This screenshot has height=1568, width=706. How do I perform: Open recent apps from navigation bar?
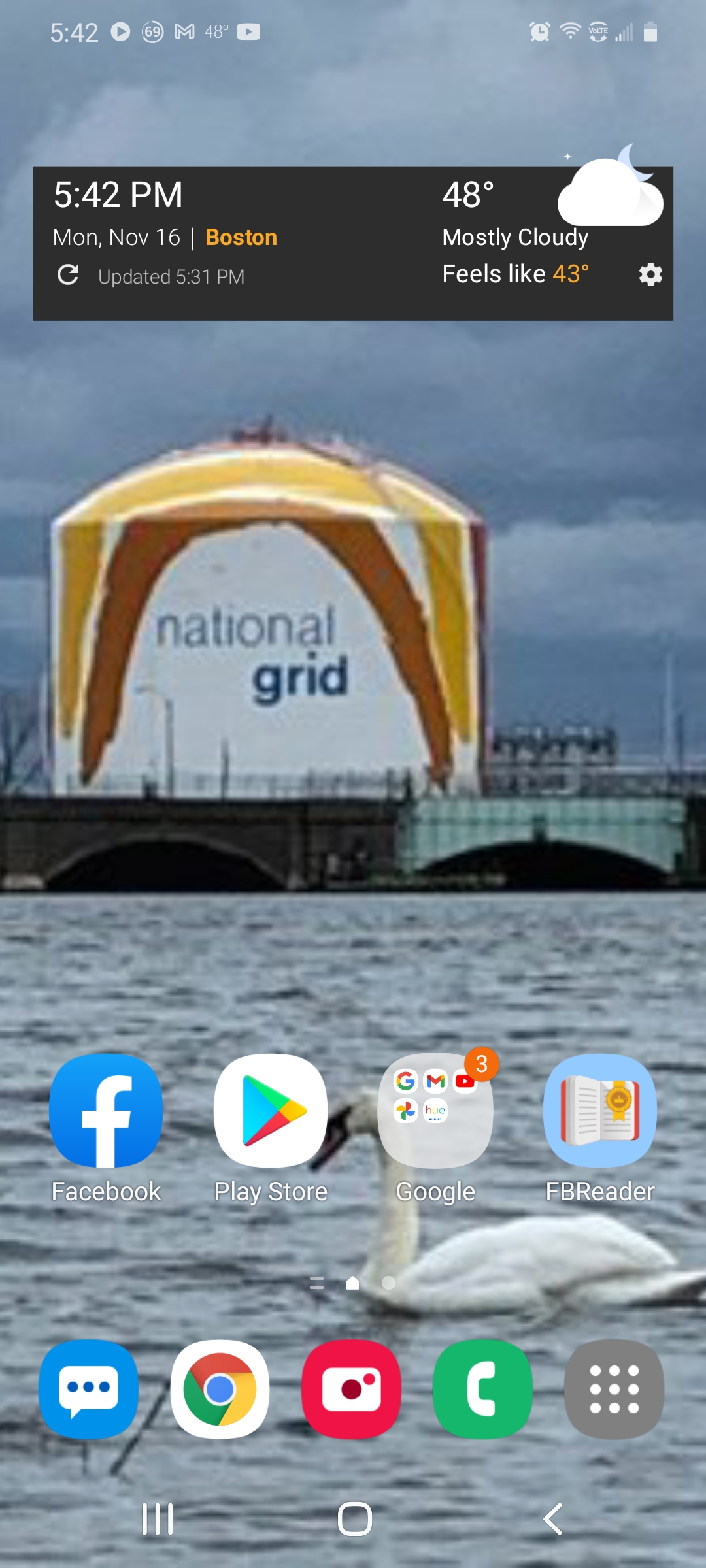point(157,1520)
